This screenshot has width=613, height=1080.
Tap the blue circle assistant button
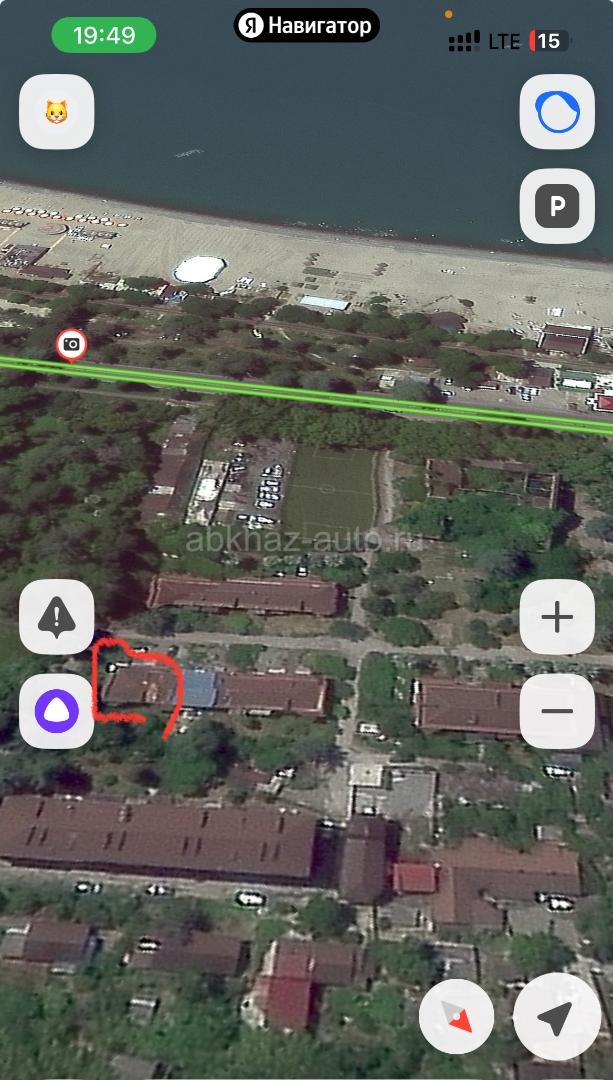tap(557, 112)
